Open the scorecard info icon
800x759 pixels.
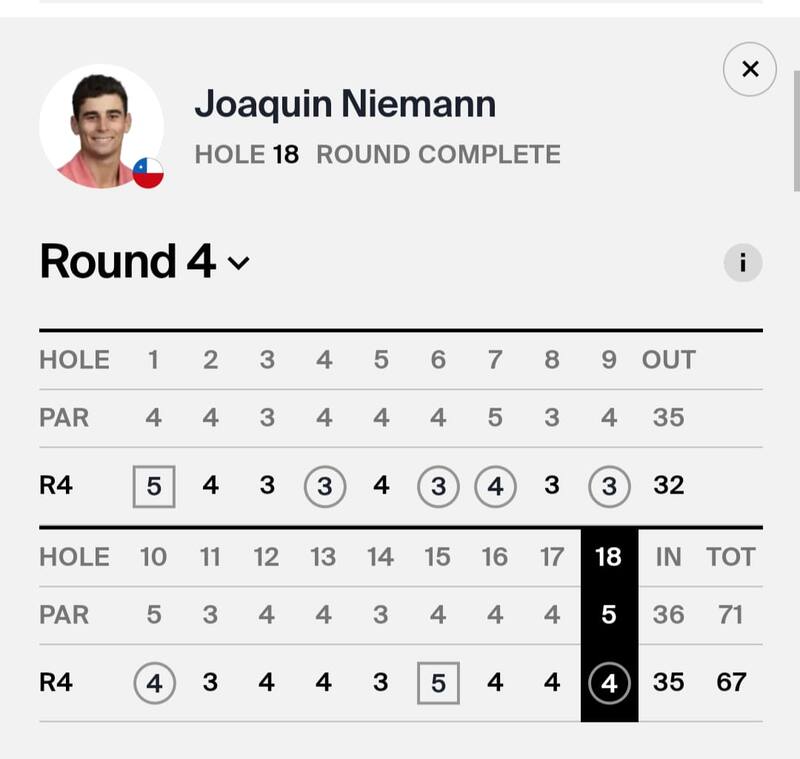(742, 263)
